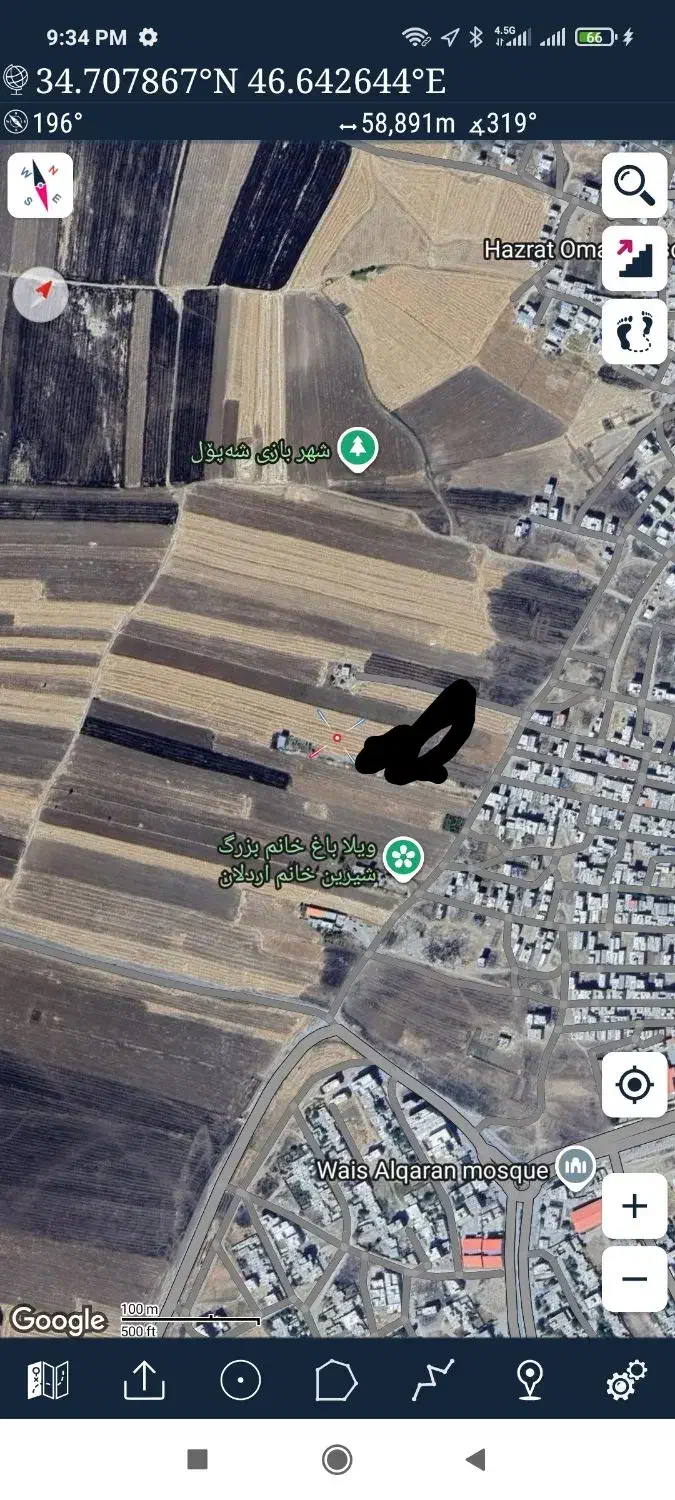Zoom in with the plus button
This screenshot has width=675, height=1500.
tap(635, 1206)
